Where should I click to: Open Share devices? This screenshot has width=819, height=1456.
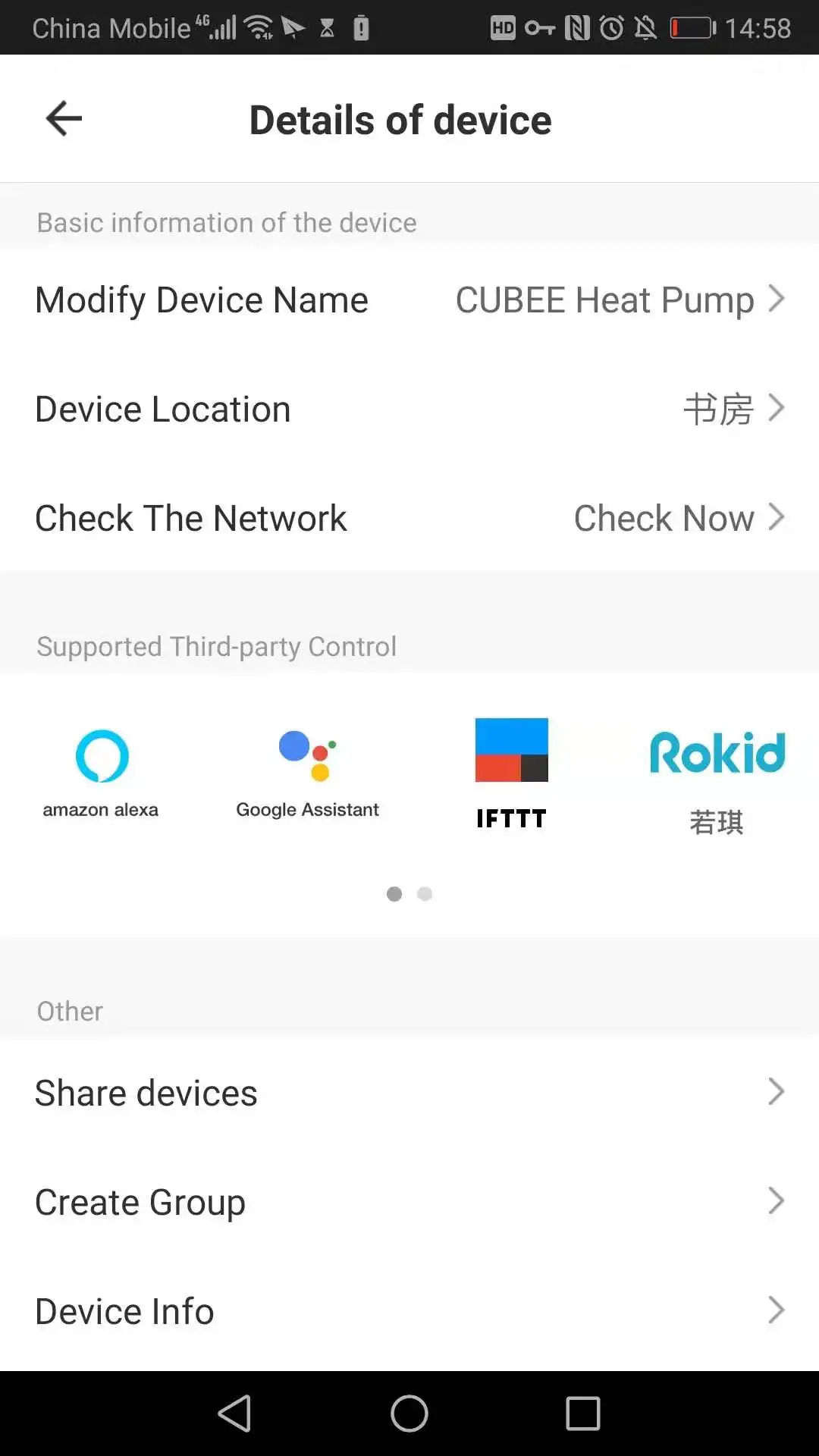point(409,1093)
